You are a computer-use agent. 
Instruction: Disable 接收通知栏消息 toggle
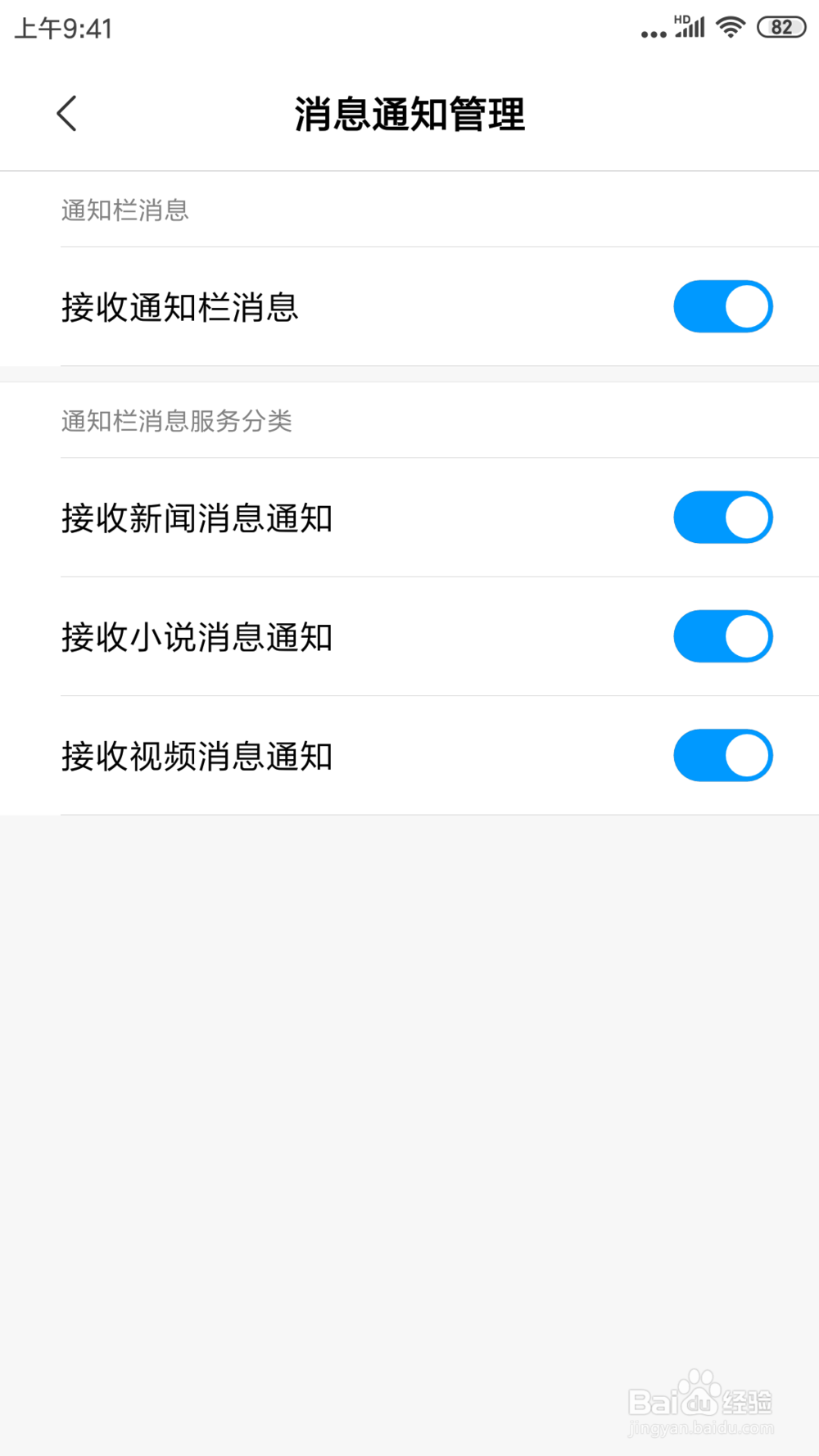[722, 306]
